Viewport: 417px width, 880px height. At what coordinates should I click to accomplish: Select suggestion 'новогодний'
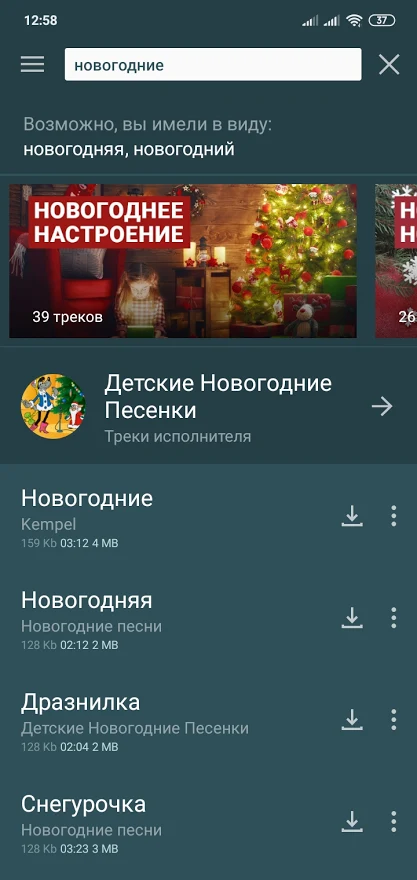click(x=184, y=149)
